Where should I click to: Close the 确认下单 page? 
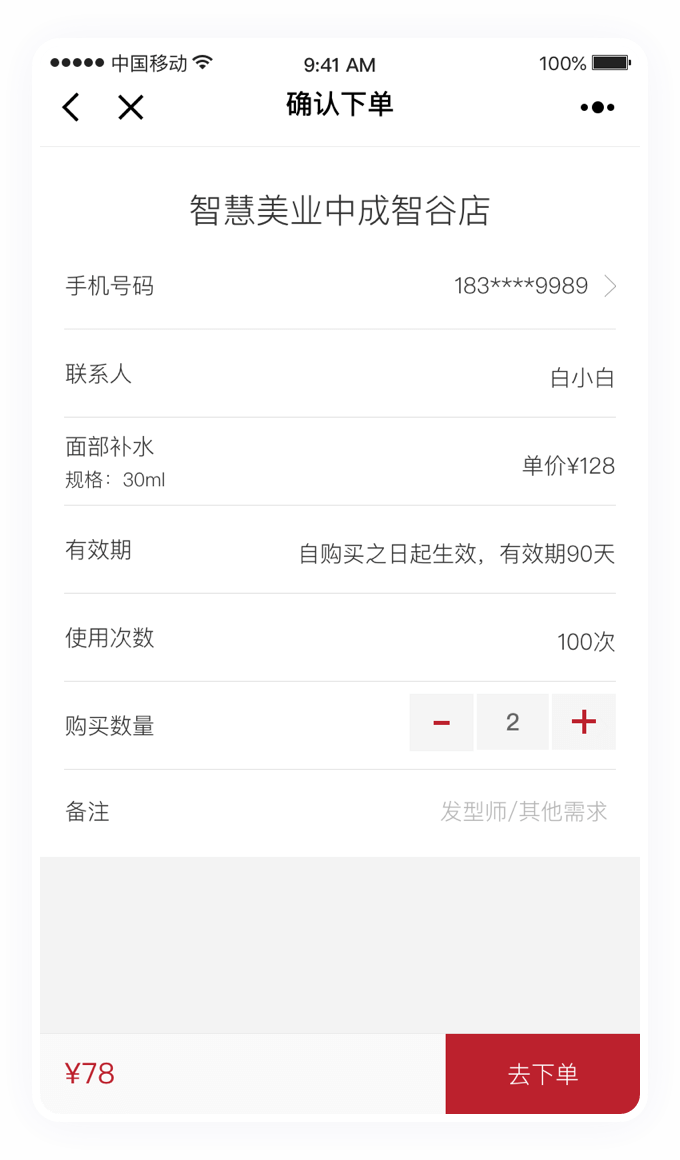click(x=131, y=107)
